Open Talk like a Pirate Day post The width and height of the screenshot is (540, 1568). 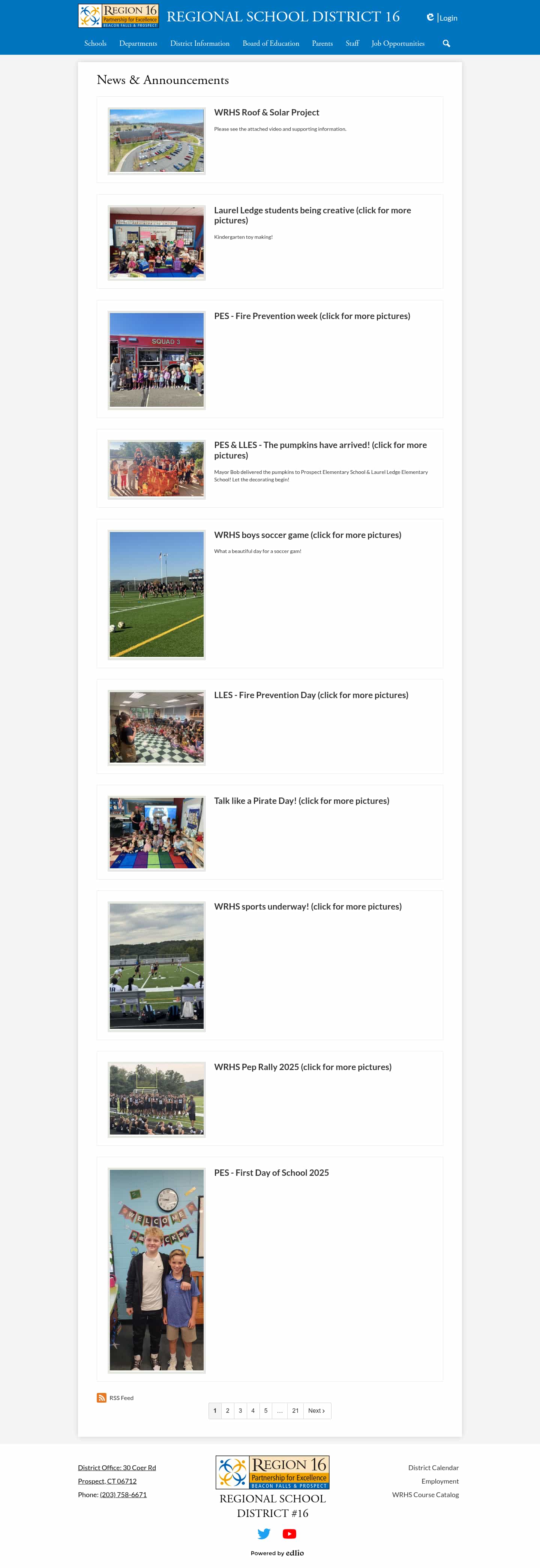coord(301,801)
